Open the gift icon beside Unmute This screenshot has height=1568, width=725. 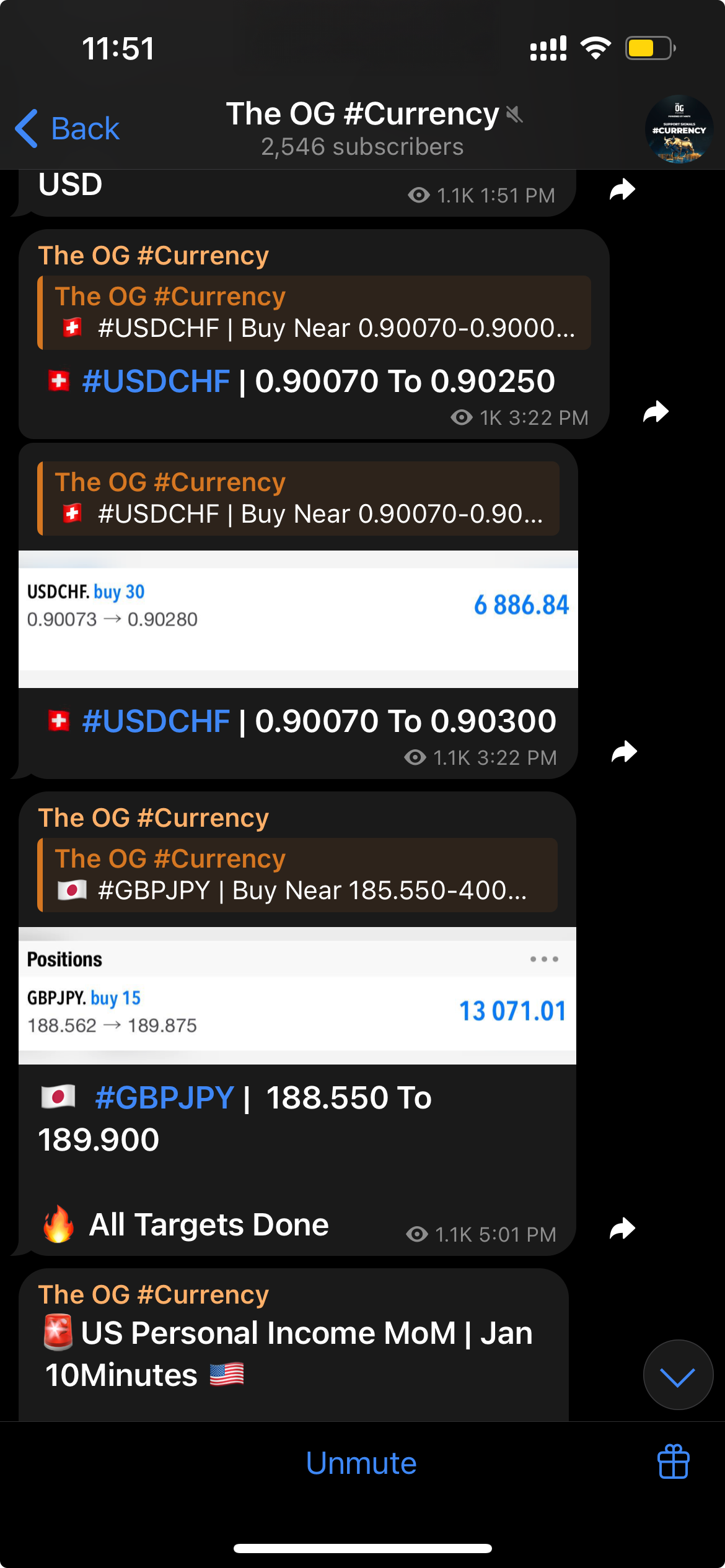click(x=673, y=1461)
